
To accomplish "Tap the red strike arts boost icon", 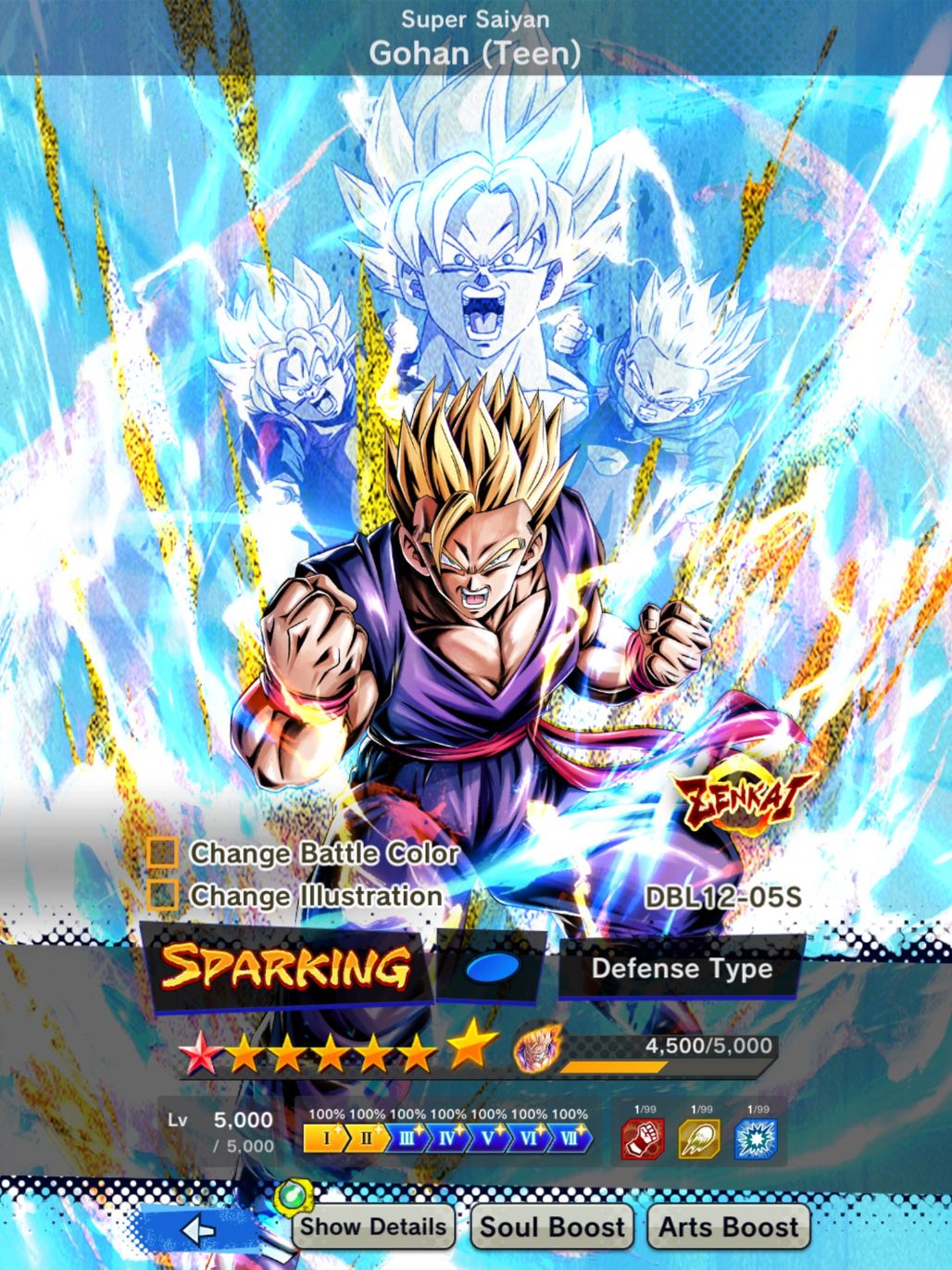I will click(643, 1138).
